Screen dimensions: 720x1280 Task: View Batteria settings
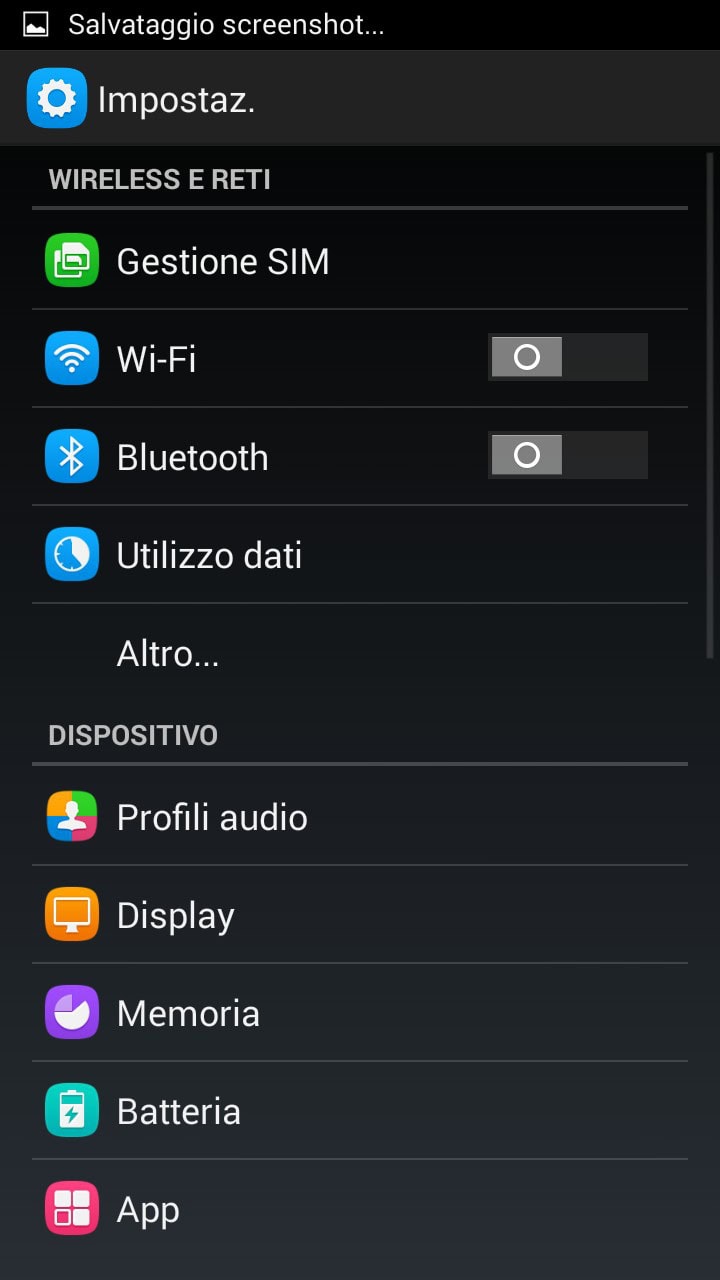360,1111
